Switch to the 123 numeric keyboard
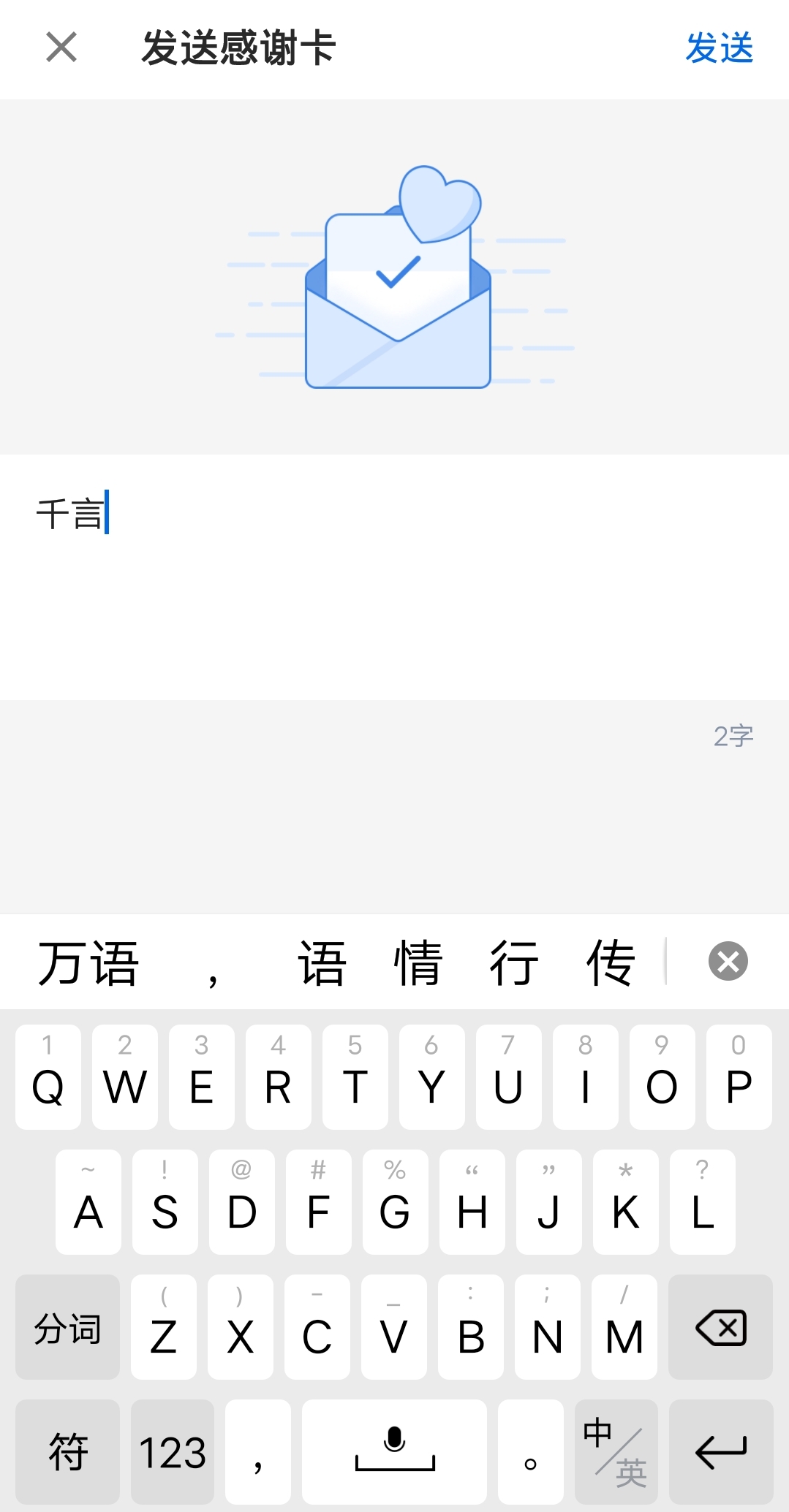 (173, 1452)
